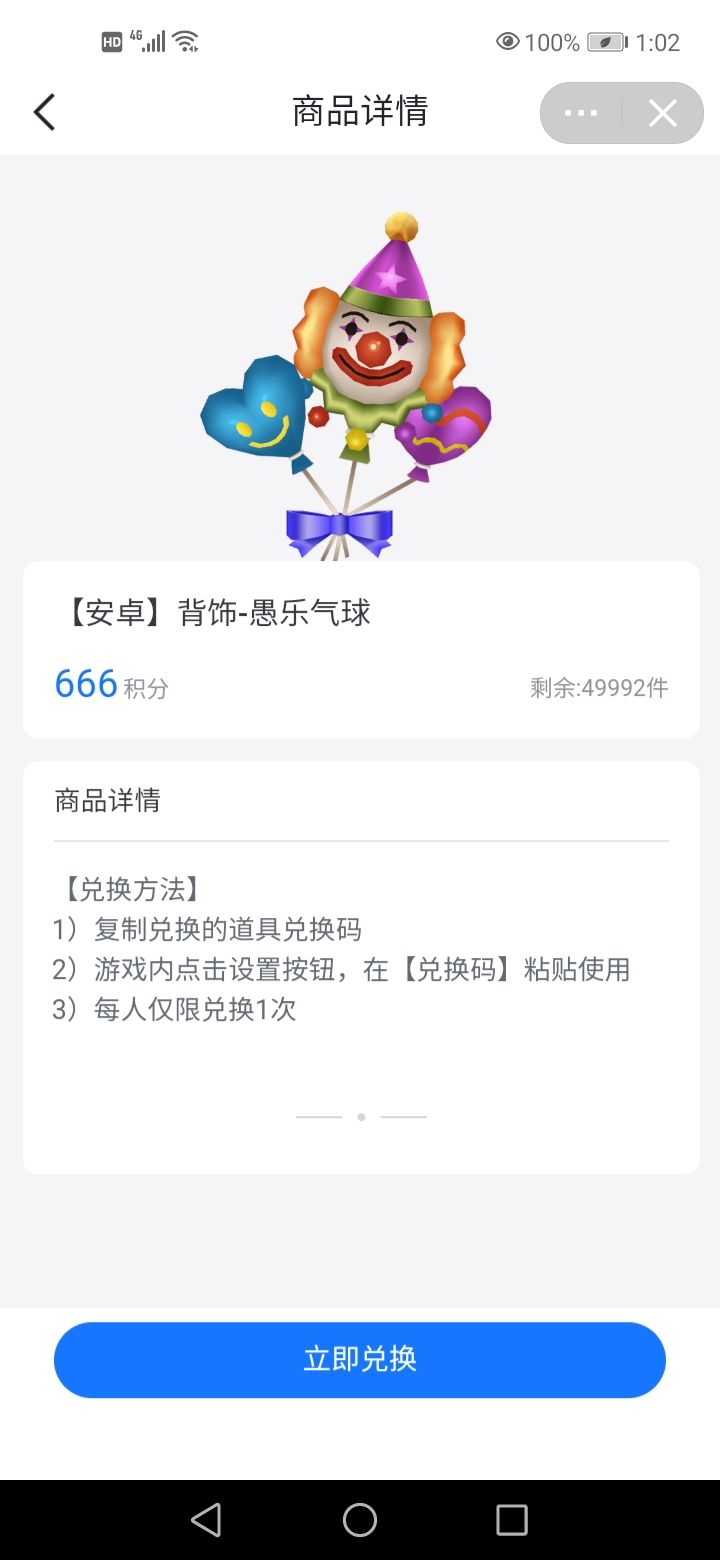Close the mini program with the X
The width and height of the screenshot is (720, 1560).
[x=662, y=113]
